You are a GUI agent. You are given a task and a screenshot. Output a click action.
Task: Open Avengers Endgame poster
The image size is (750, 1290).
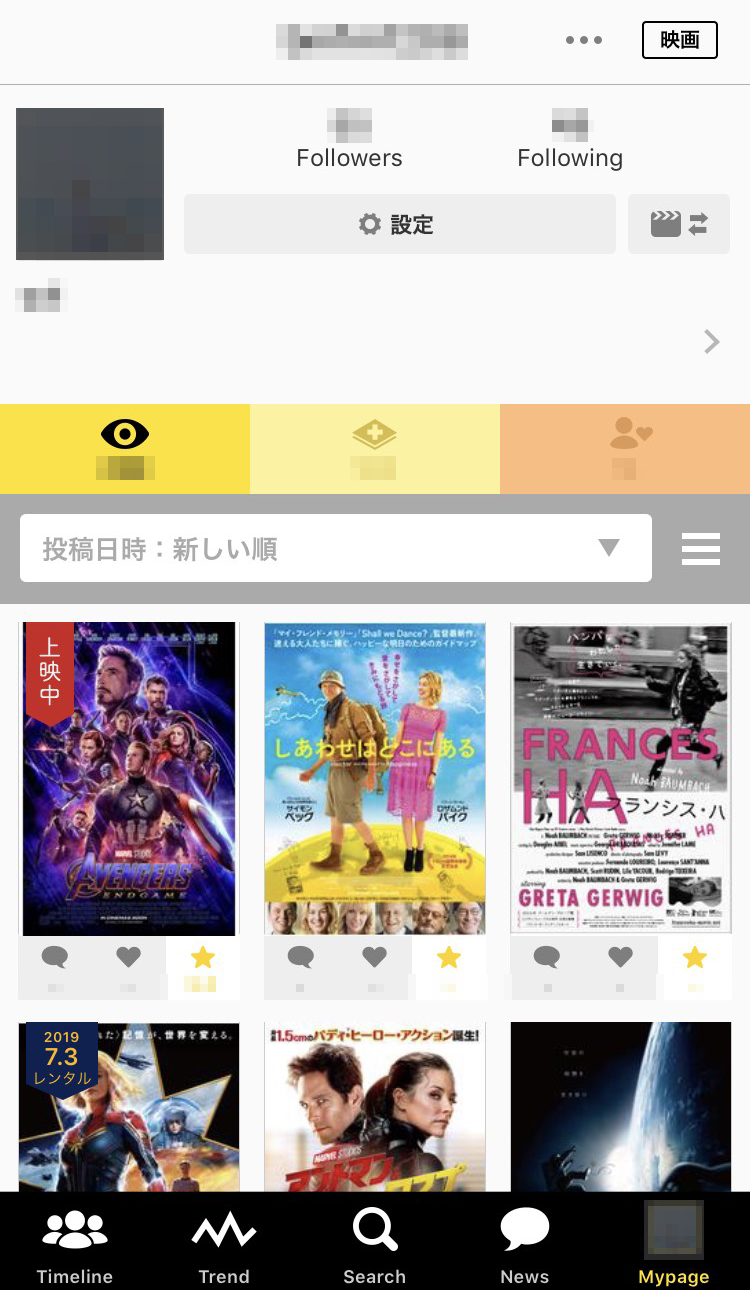coord(129,778)
